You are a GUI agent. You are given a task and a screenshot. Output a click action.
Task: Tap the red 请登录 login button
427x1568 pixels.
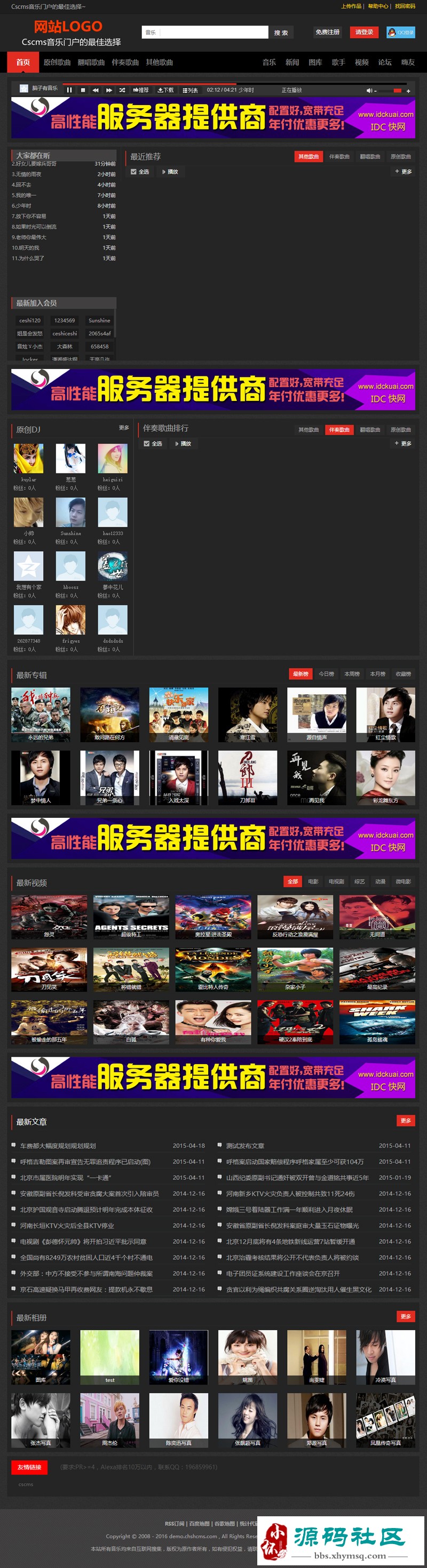[364, 33]
